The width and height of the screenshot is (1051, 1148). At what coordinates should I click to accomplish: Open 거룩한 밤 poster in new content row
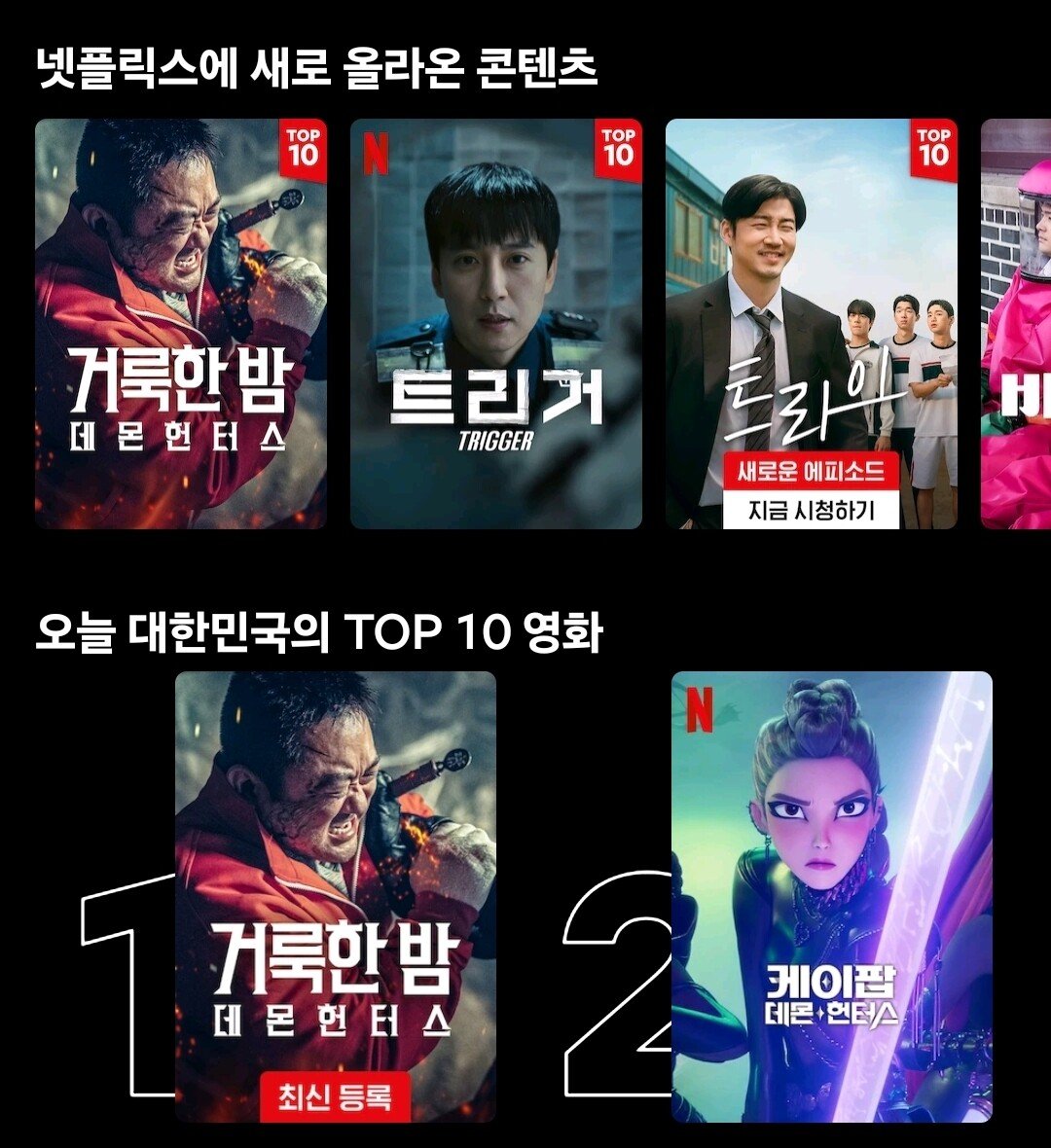(x=181, y=324)
